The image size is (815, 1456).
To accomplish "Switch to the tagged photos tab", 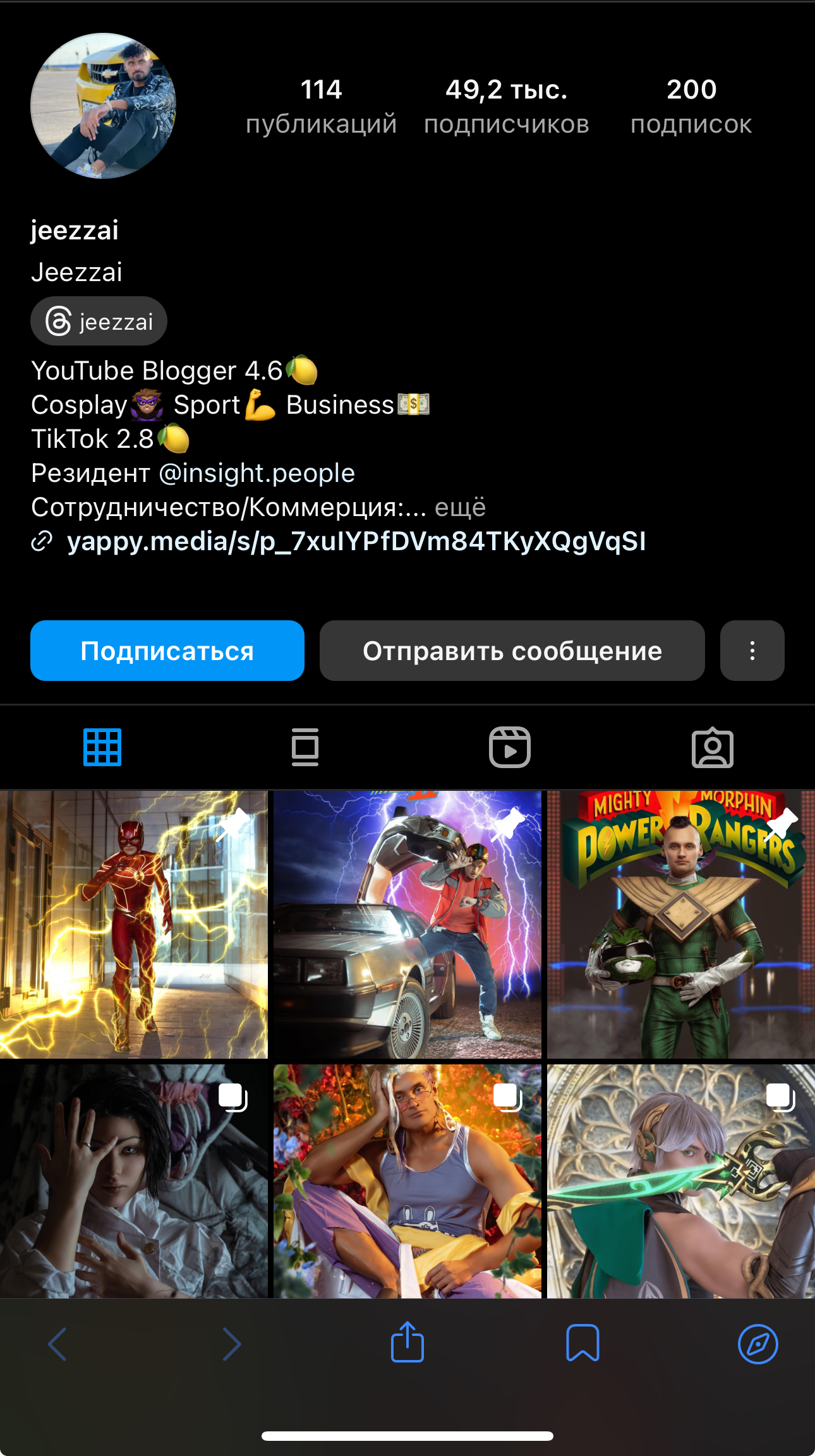I will tap(712, 747).
